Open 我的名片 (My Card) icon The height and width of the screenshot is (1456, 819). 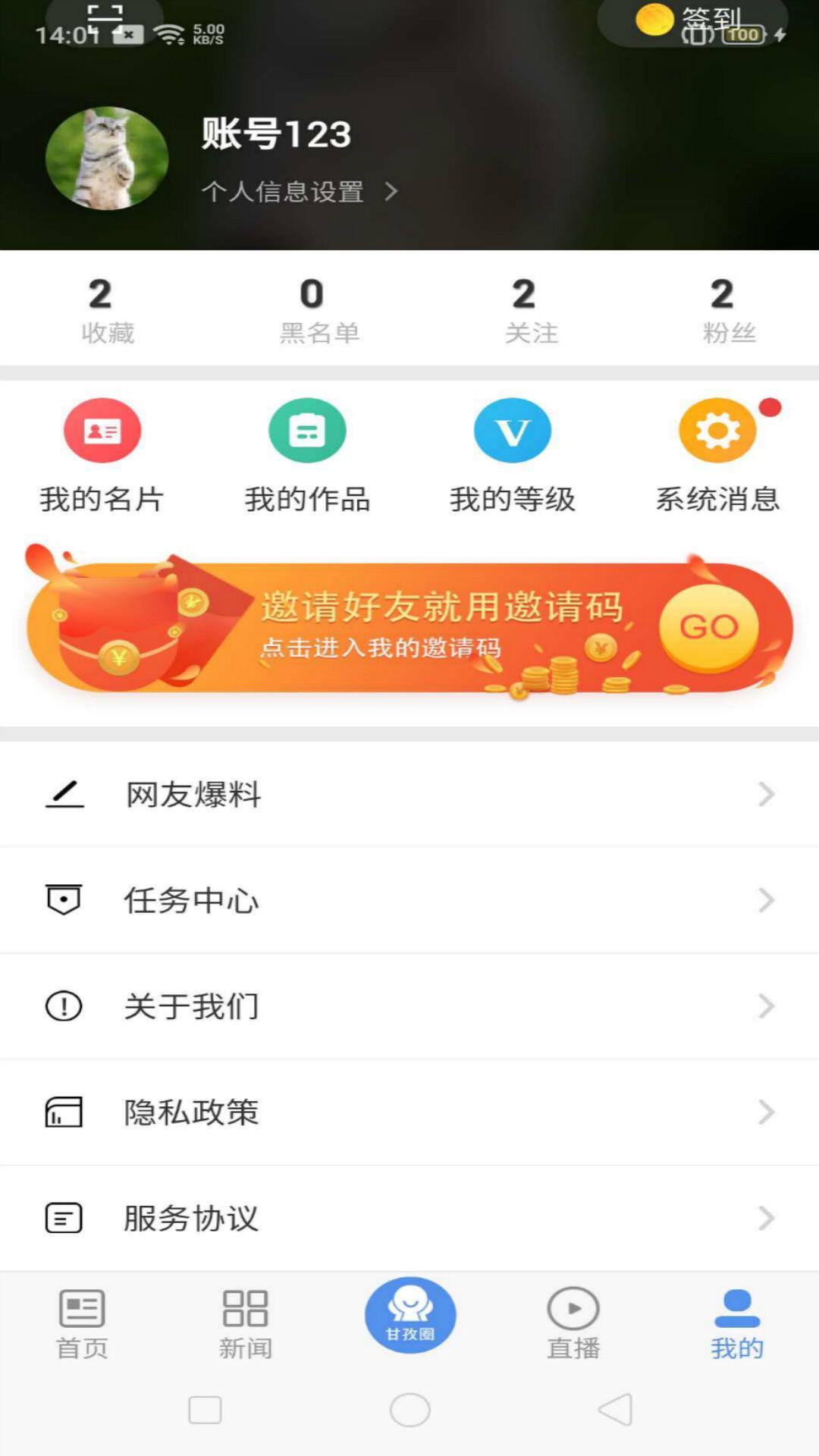(102, 430)
